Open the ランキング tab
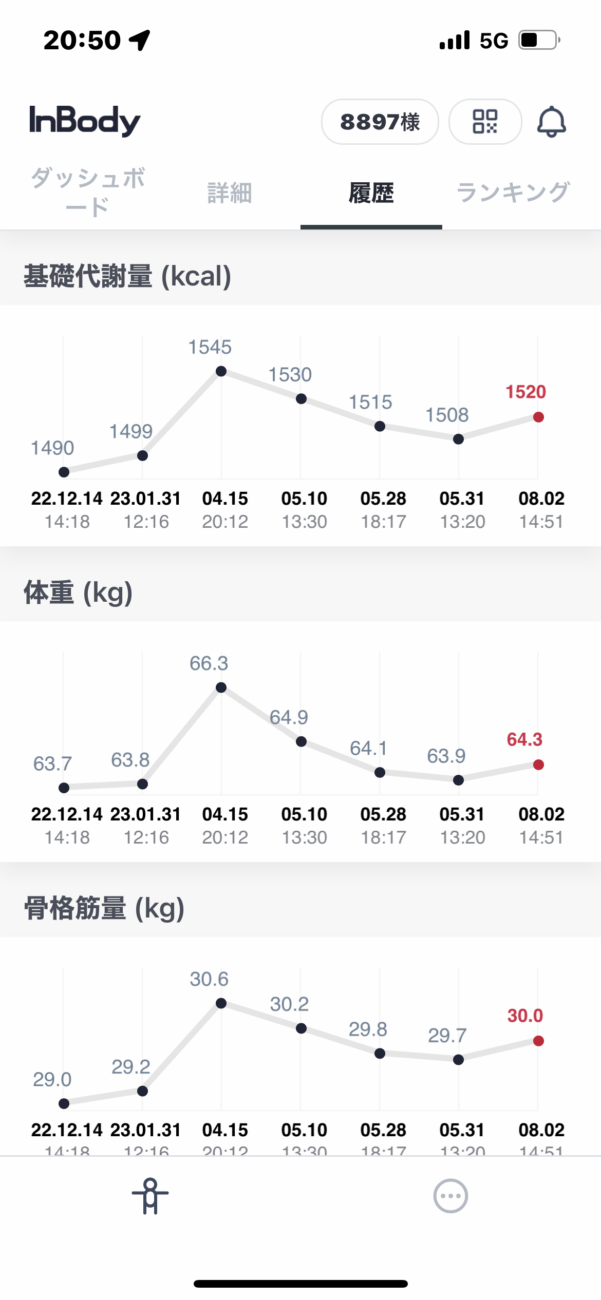The image size is (601, 1300). pos(513,192)
